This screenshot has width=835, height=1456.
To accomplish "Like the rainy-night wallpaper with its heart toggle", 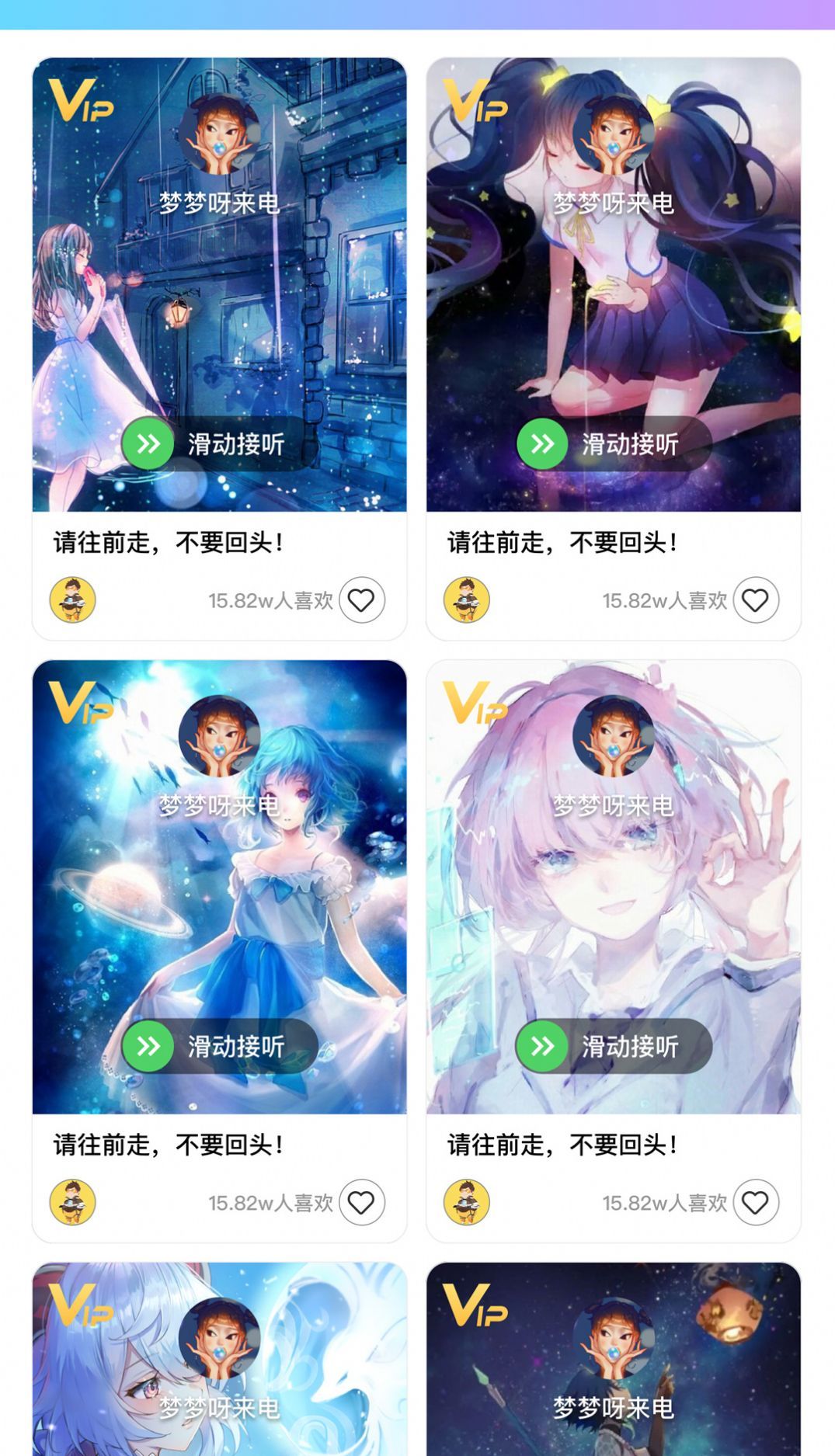I will point(362,598).
